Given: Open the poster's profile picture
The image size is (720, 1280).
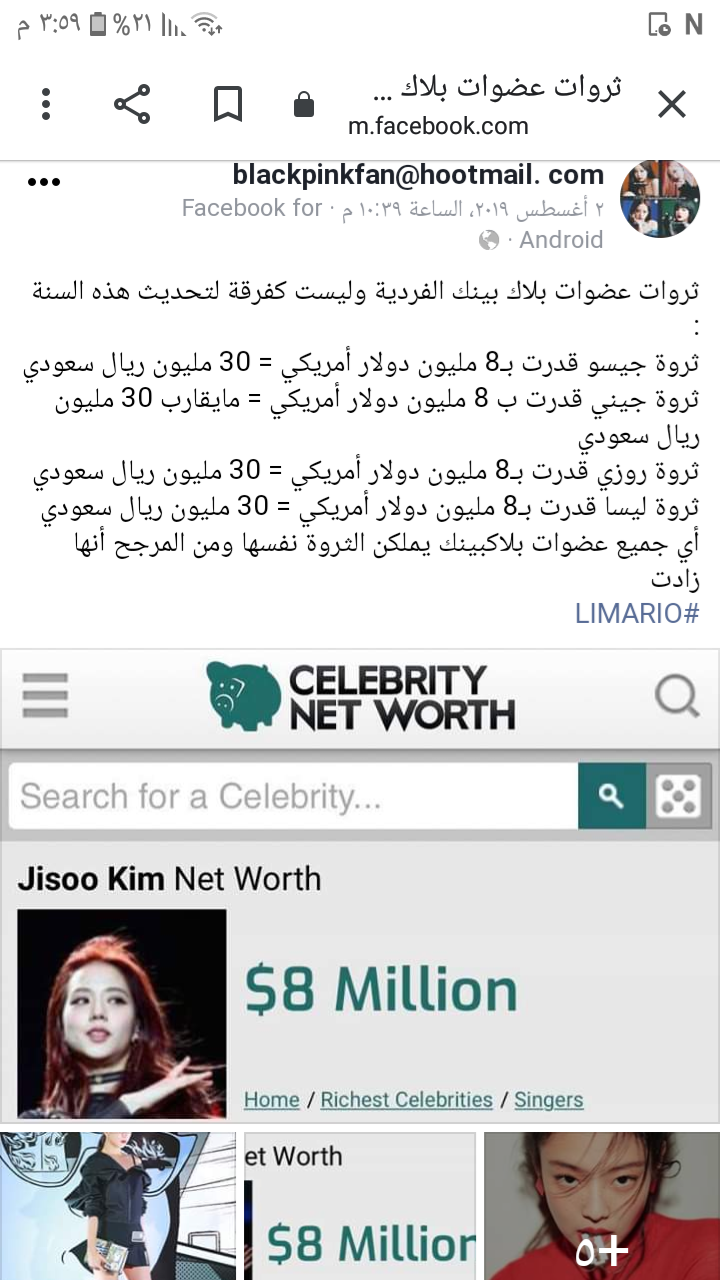Looking at the screenshot, I should tap(659, 199).
